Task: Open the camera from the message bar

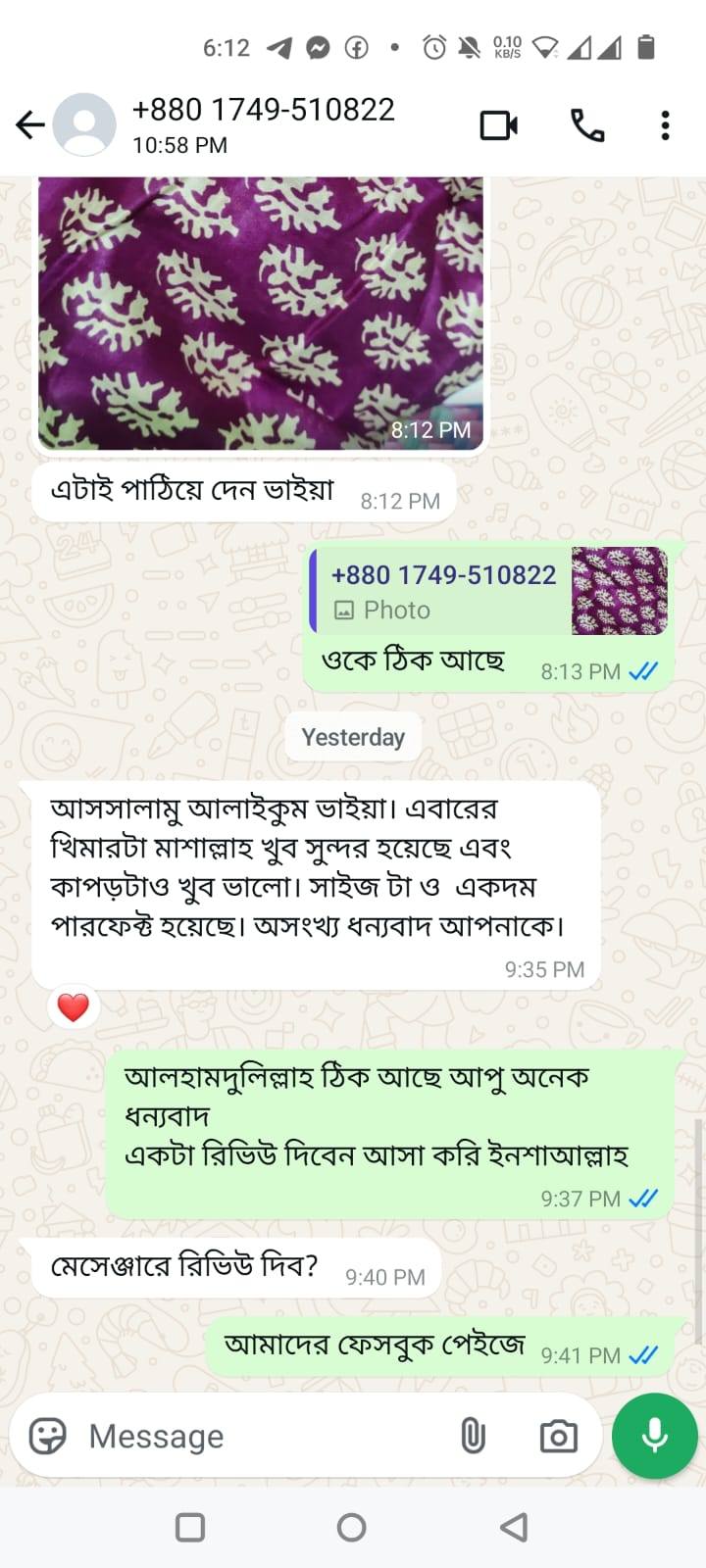Action: coord(558,1436)
